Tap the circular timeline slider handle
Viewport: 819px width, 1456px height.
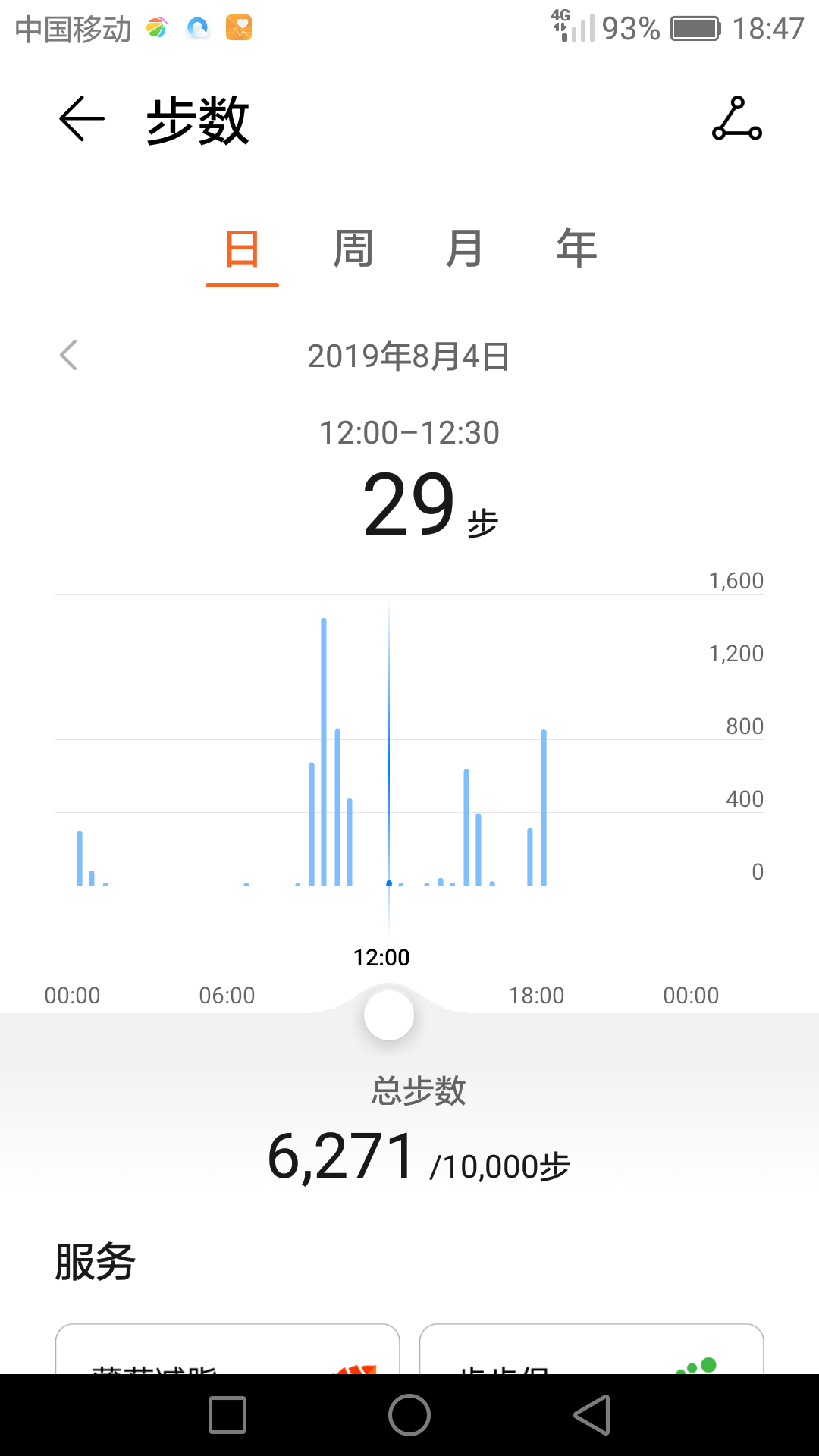(388, 1015)
